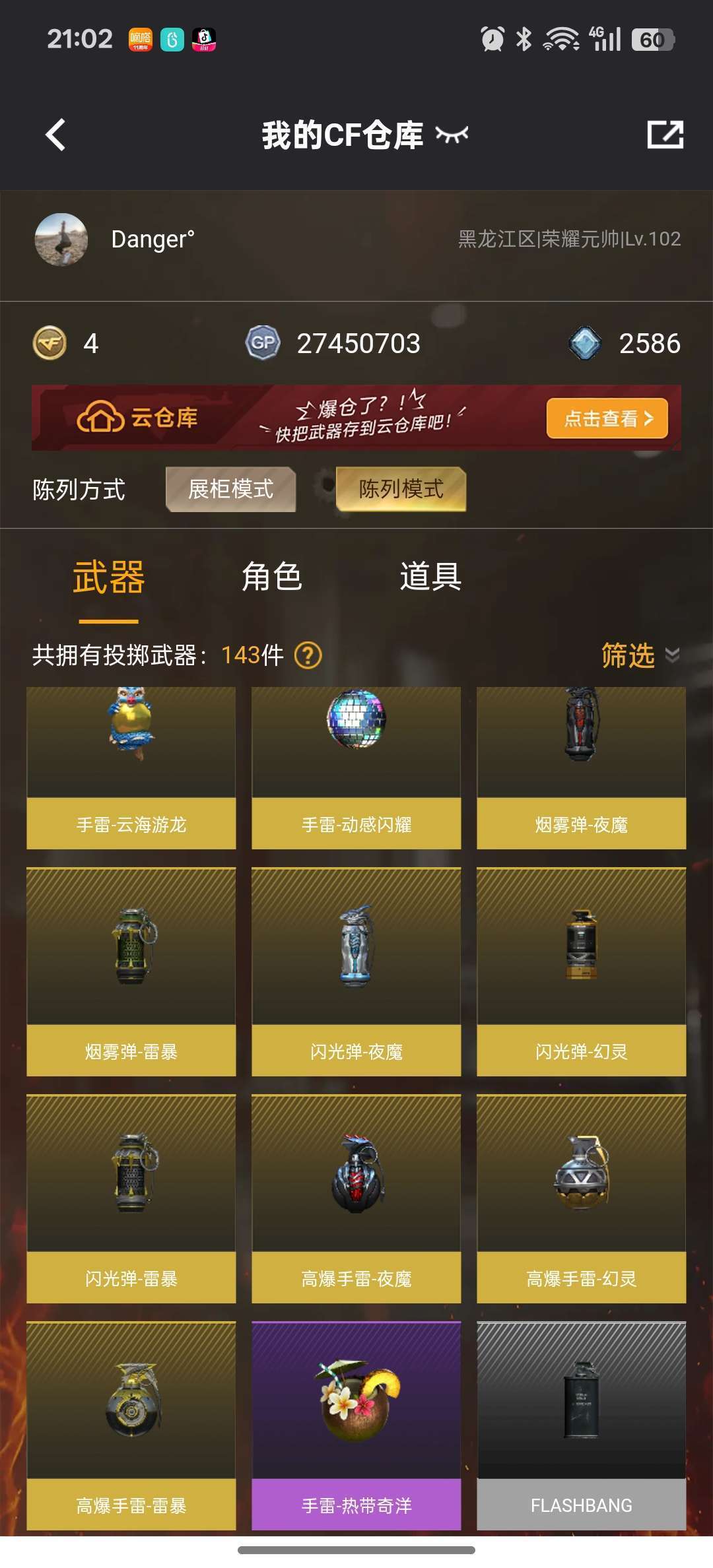Tap the question mark help icon beside 143件
The width and height of the screenshot is (713, 1568).
(308, 657)
